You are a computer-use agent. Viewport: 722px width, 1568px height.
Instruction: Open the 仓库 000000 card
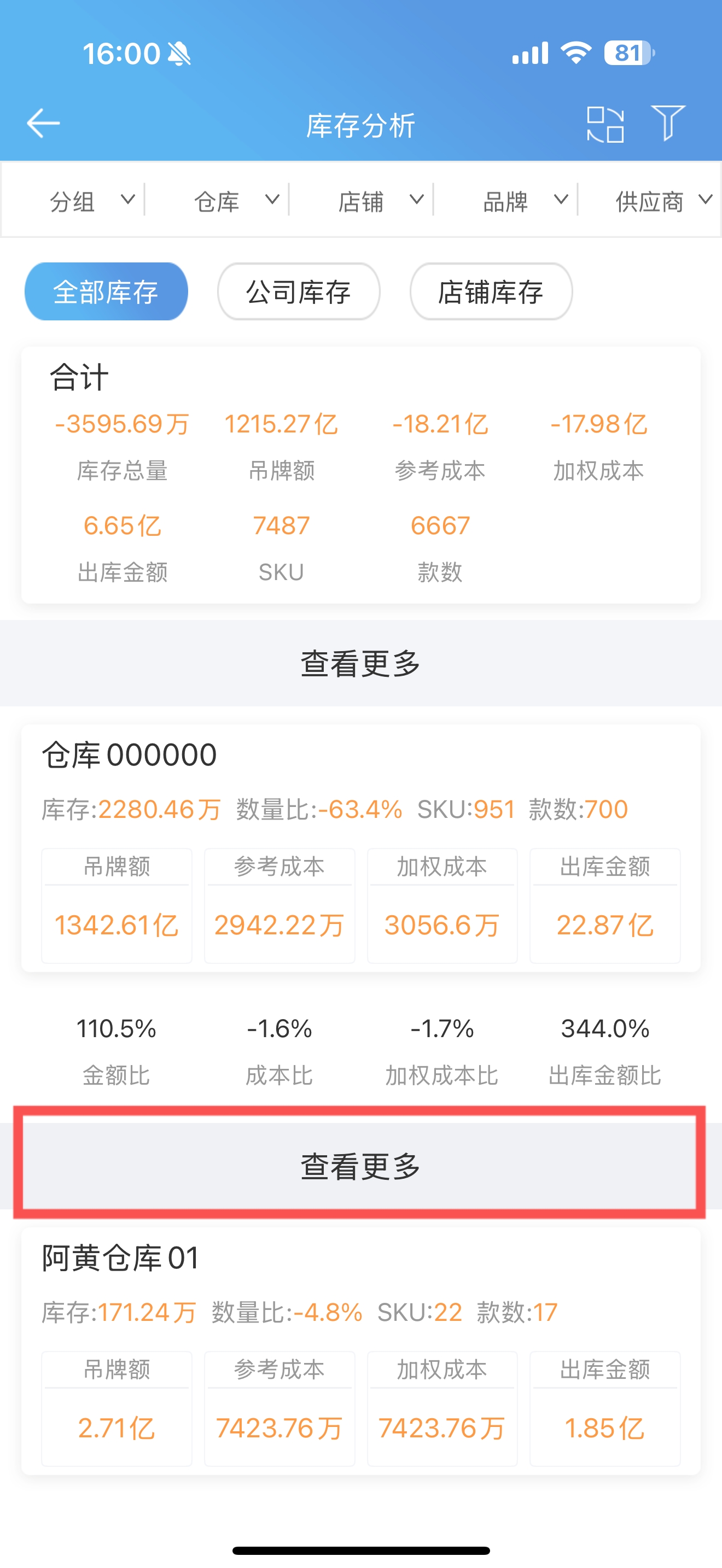(x=361, y=847)
